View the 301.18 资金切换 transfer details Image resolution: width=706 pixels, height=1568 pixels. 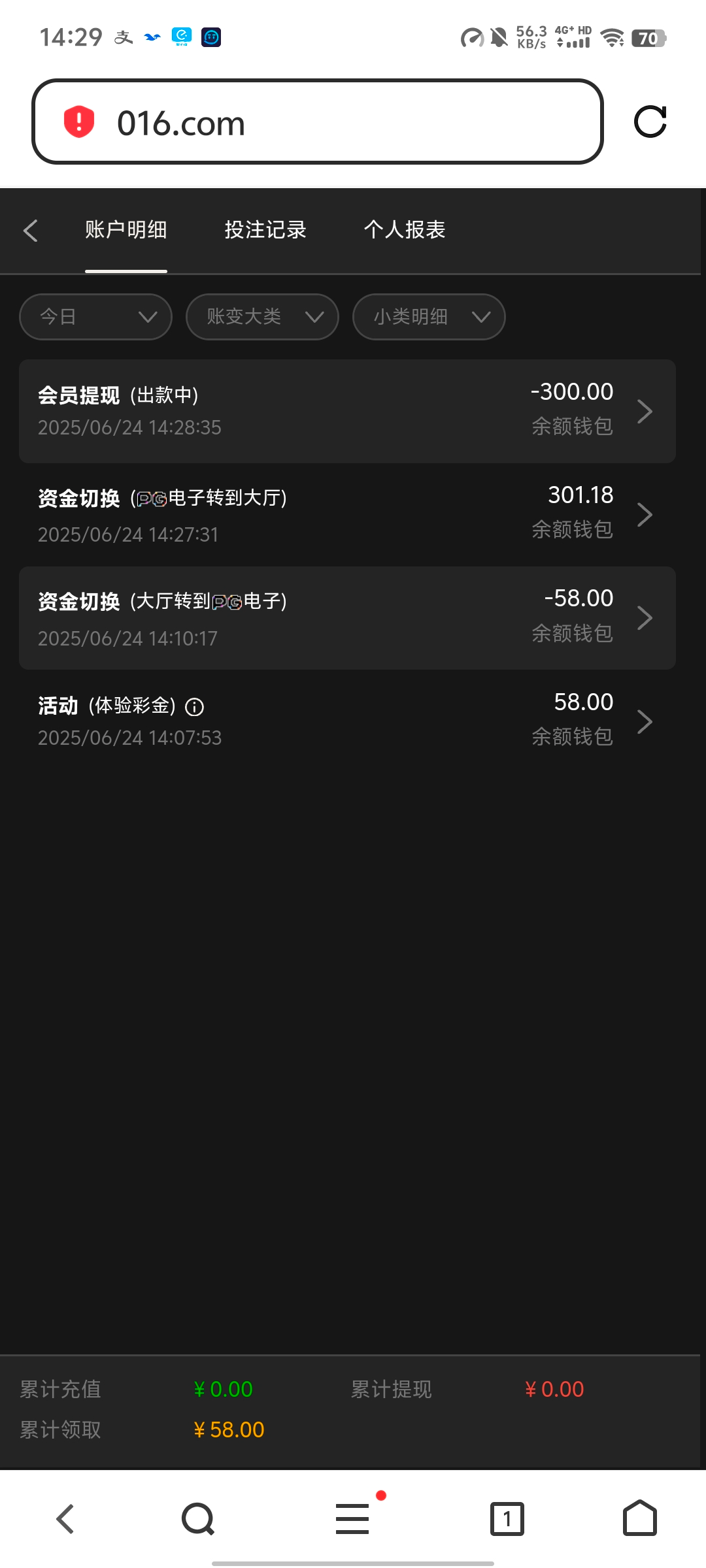point(347,515)
